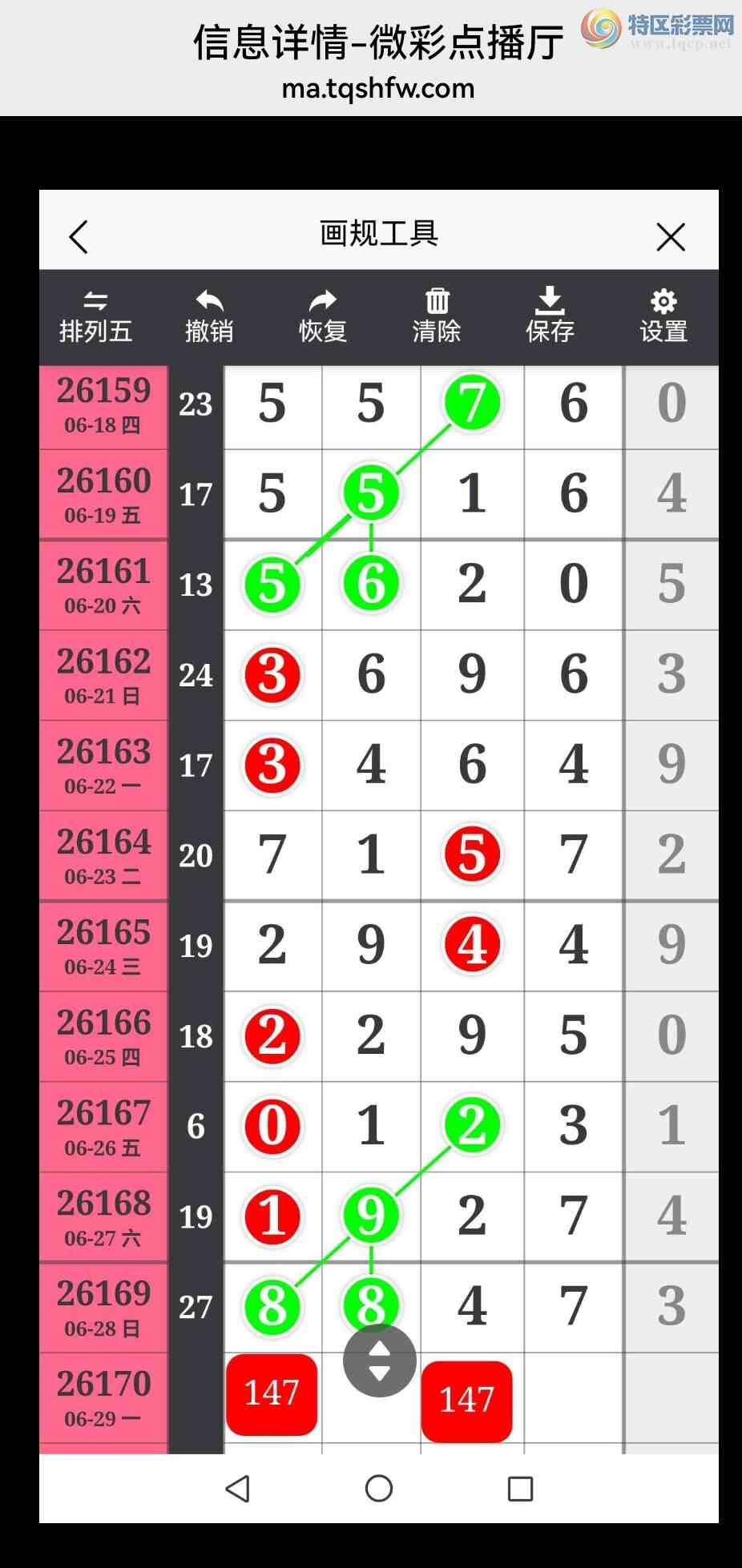Viewport: 742px width, 1568px height.
Task: Tap the system home button
Action: pyautogui.click(x=379, y=1489)
